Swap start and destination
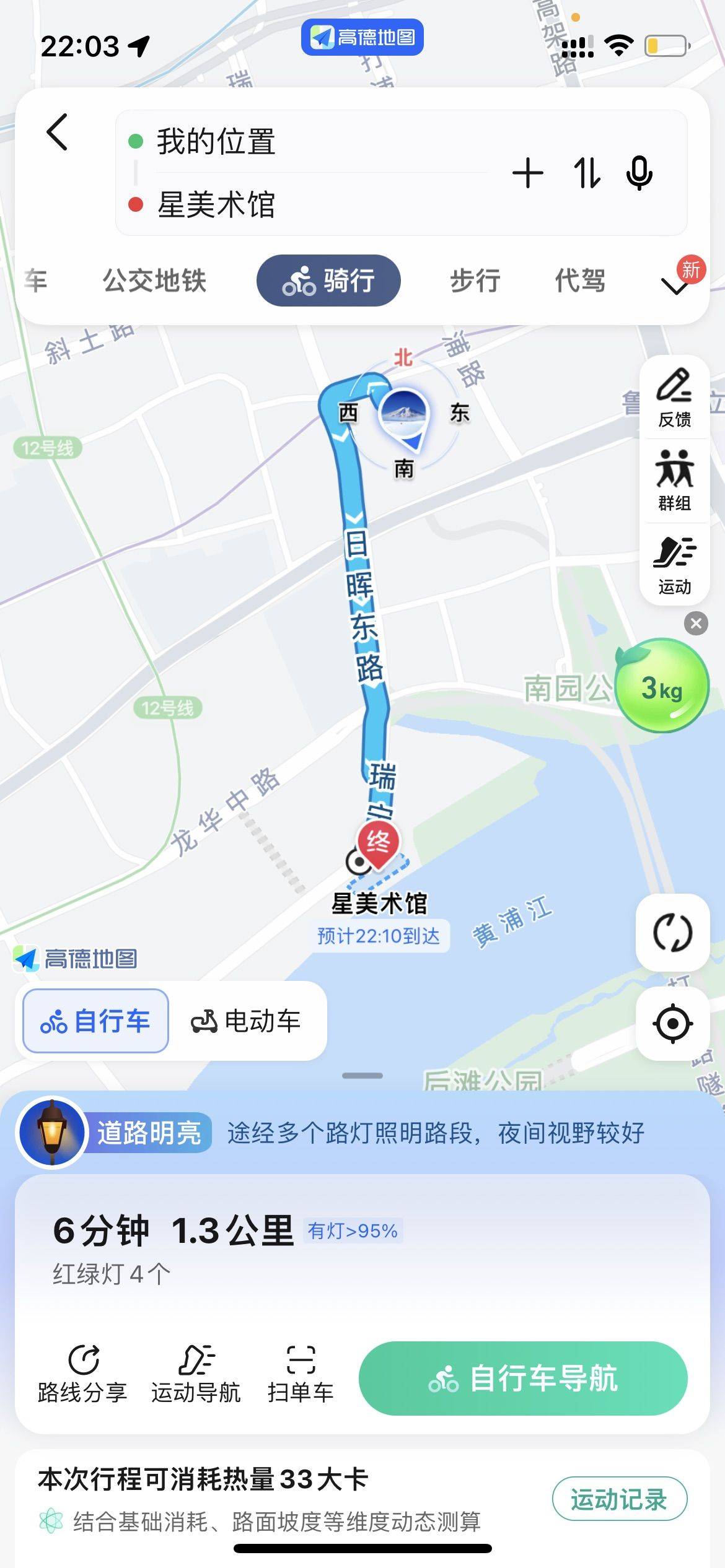 pos(586,173)
